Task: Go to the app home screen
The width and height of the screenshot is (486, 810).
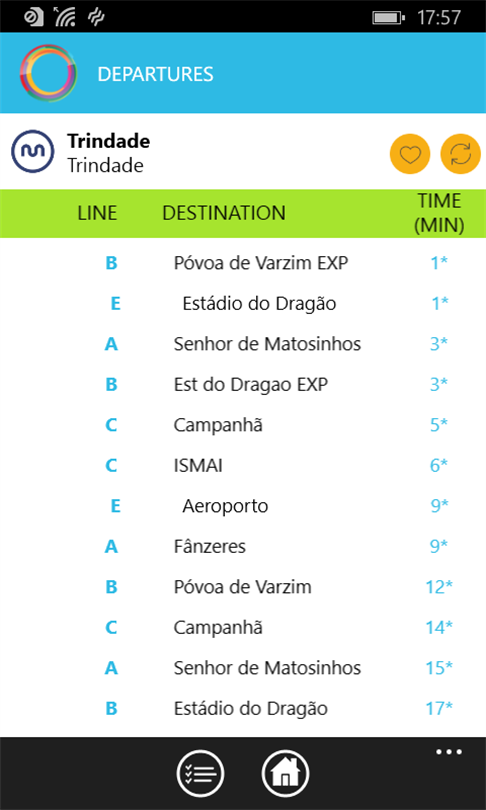Action: point(286,774)
